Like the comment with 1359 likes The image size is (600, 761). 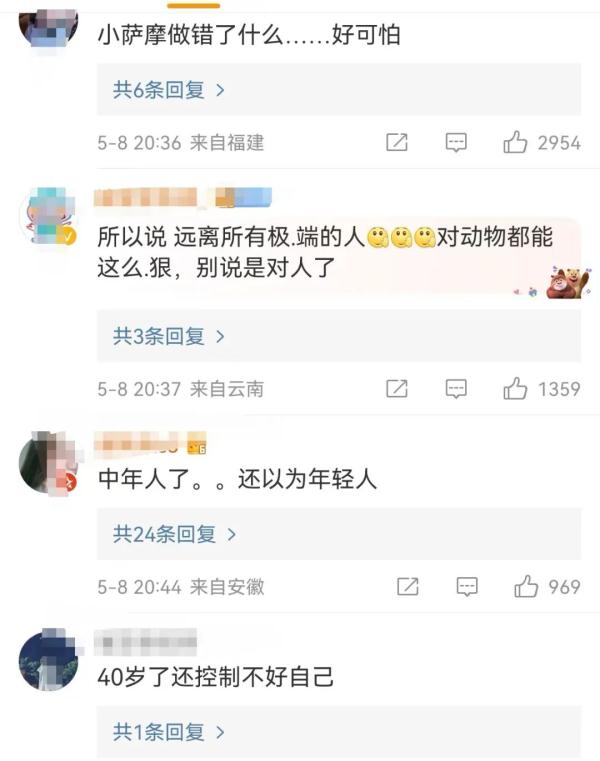516,388
